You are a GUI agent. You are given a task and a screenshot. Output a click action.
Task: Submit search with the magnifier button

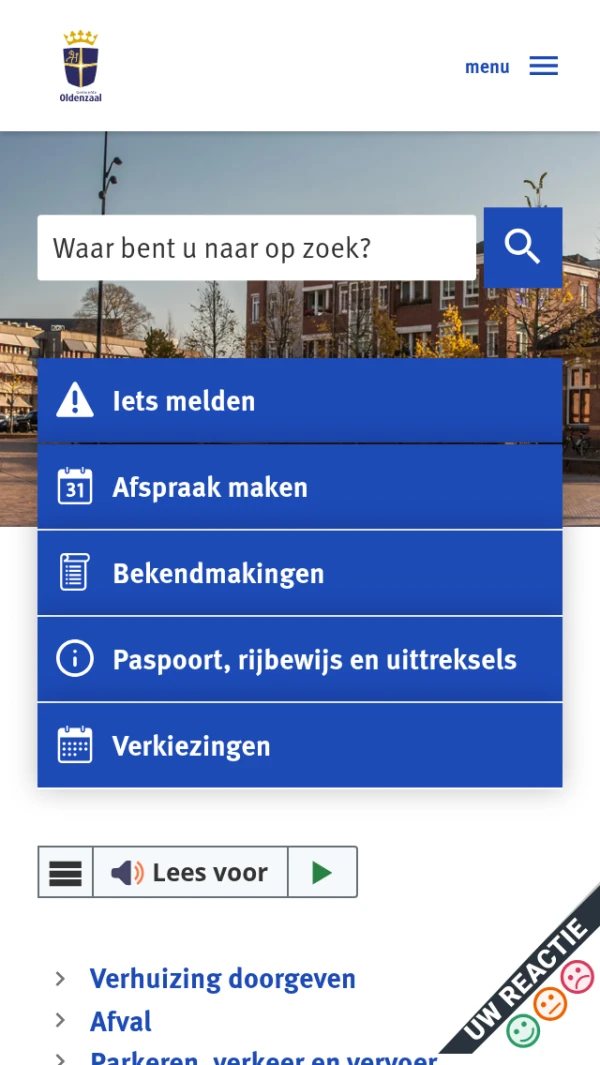pyautogui.click(x=522, y=247)
